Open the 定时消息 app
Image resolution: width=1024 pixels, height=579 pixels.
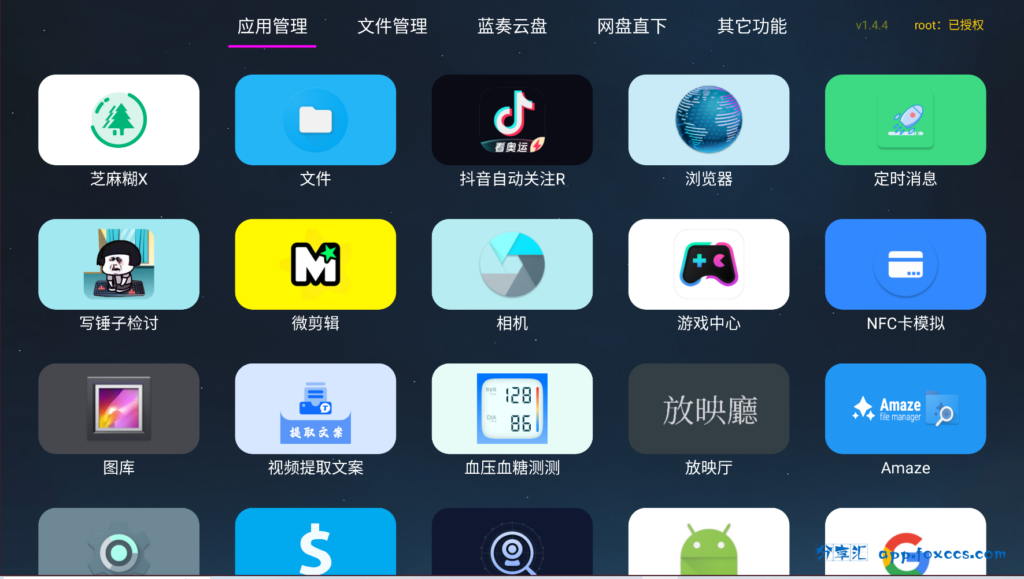[905, 120]
